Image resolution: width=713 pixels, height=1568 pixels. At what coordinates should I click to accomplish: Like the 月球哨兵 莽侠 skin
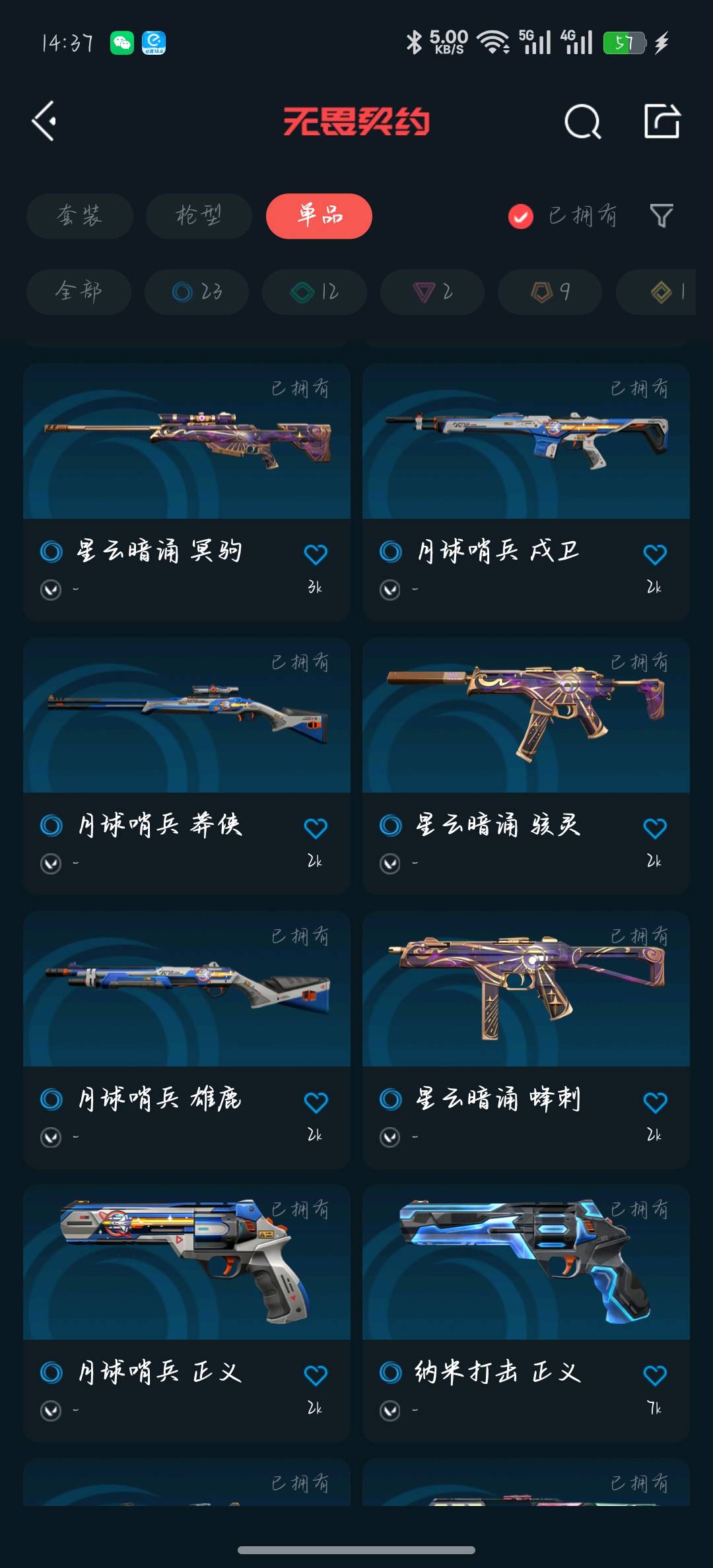click(316, 829)
